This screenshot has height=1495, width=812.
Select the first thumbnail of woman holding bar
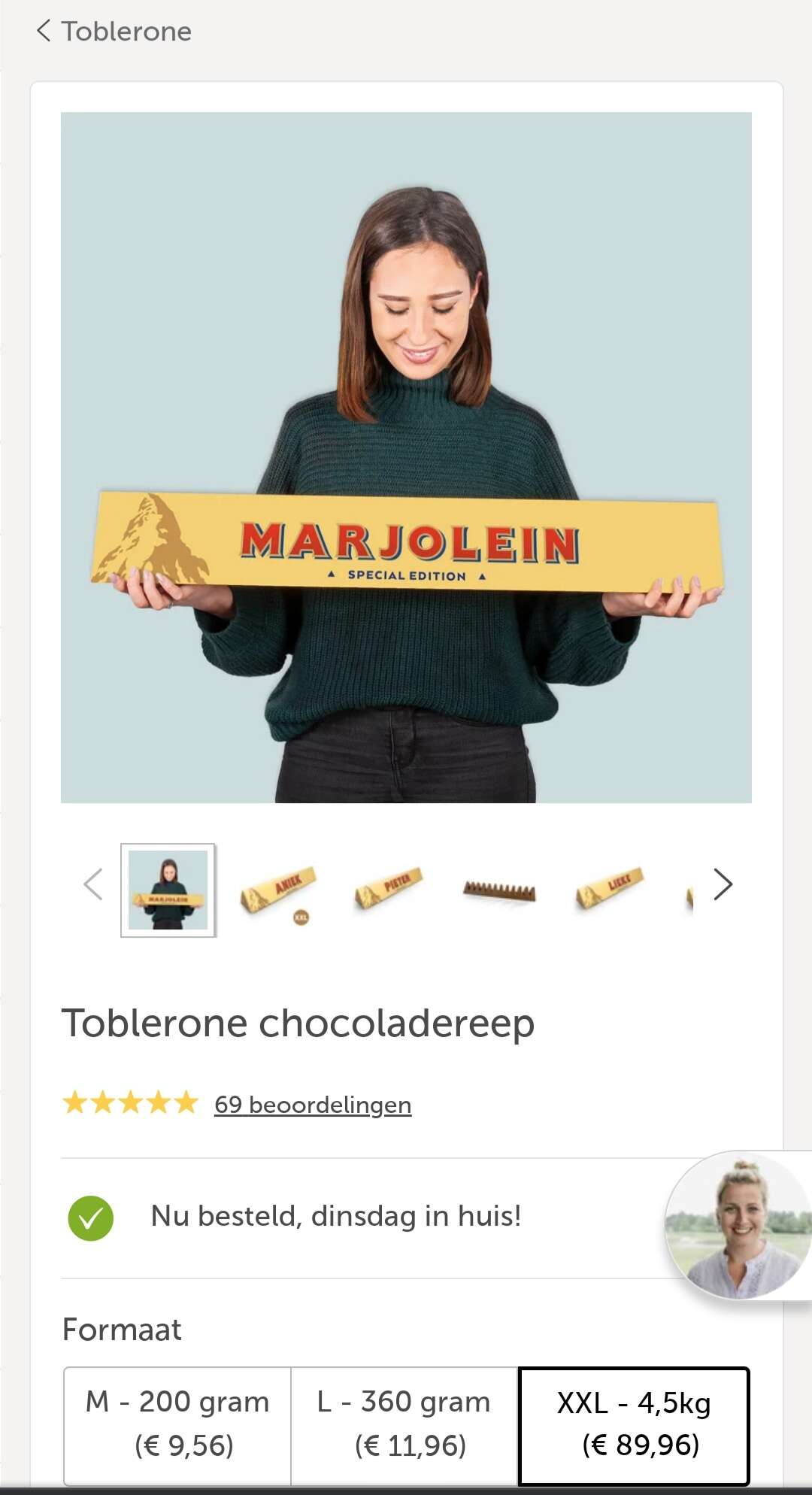(168, 890)
